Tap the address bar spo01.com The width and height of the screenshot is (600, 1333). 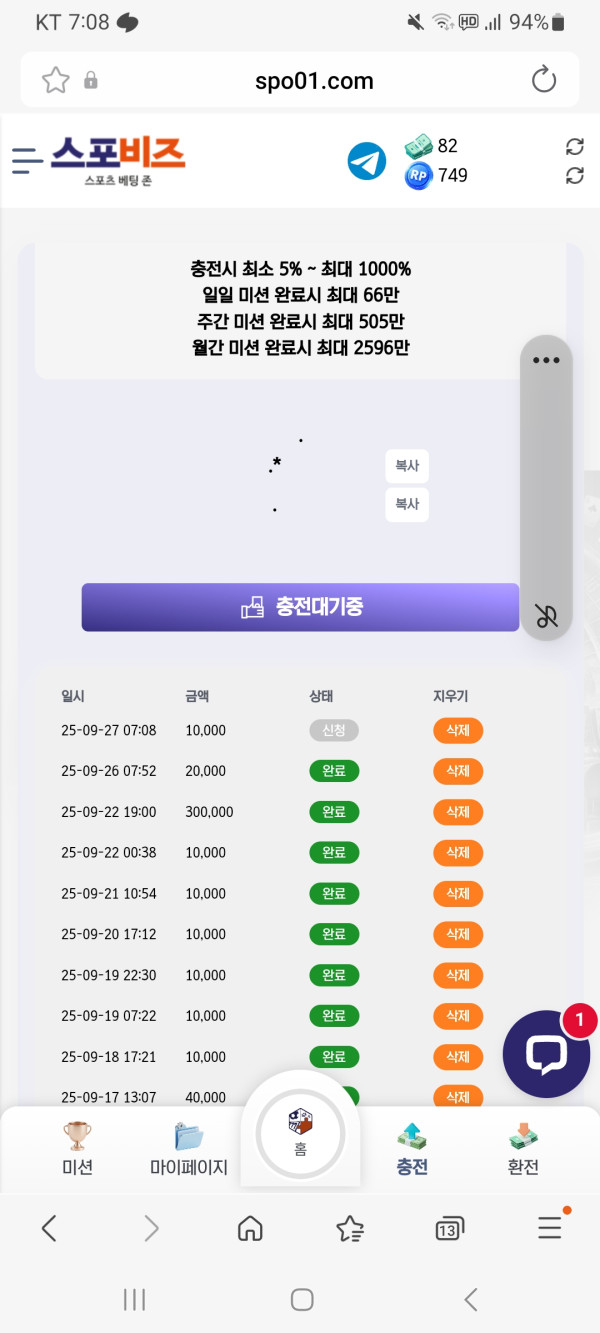point(314,81)
